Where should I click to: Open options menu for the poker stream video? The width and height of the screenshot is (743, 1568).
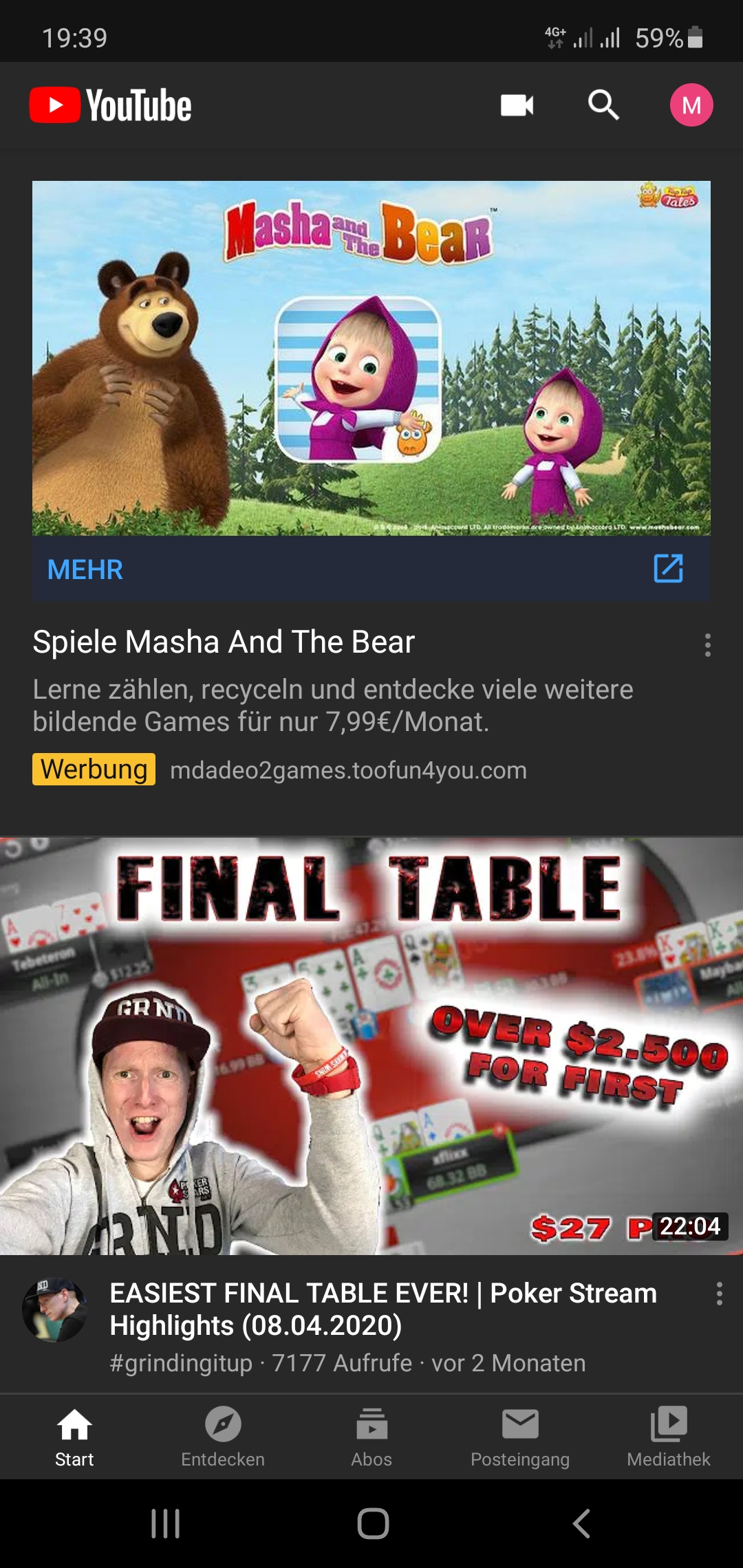719,1294
